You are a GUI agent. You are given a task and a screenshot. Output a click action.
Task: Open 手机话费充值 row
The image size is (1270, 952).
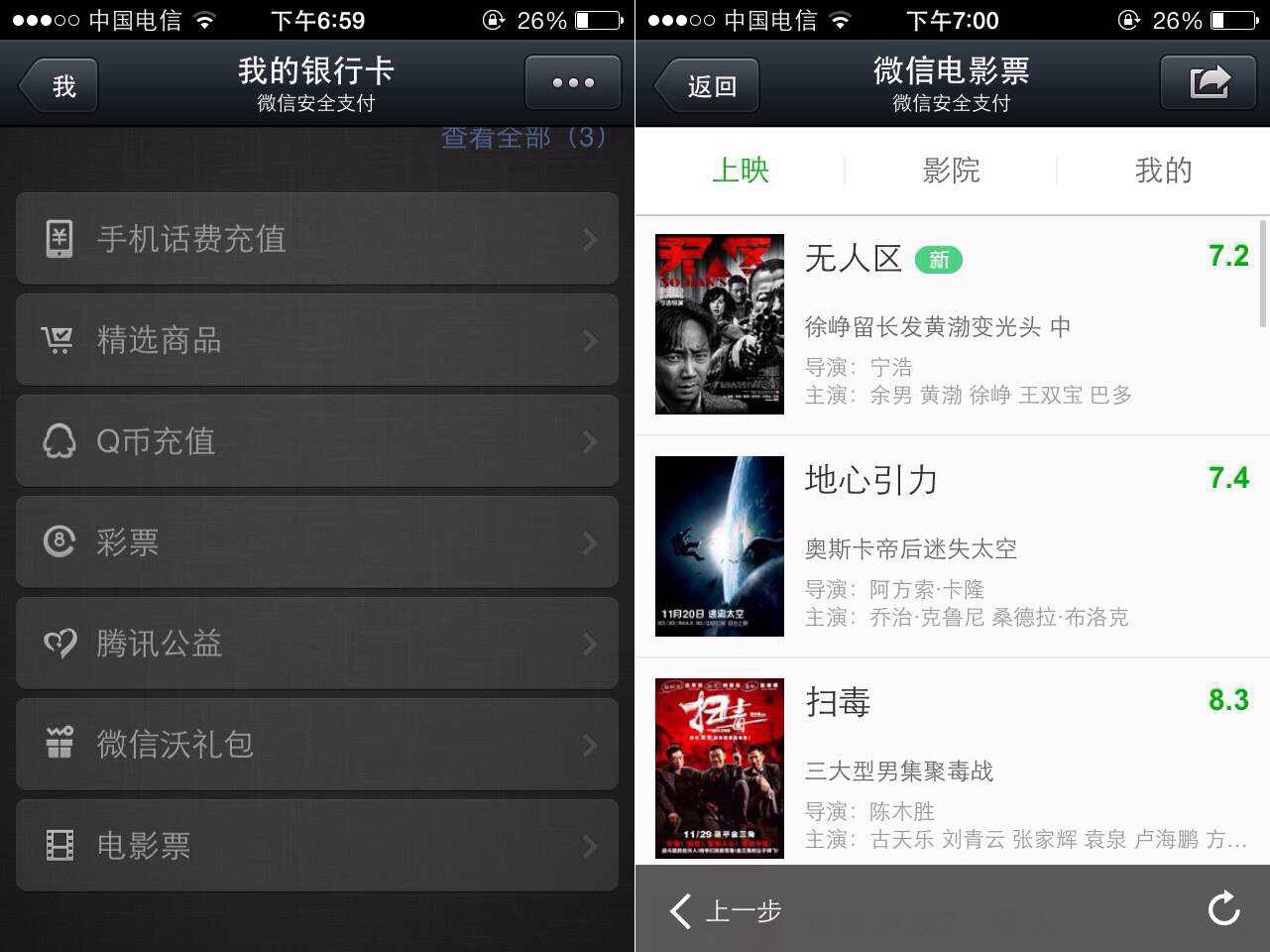[x=317, y=239]
